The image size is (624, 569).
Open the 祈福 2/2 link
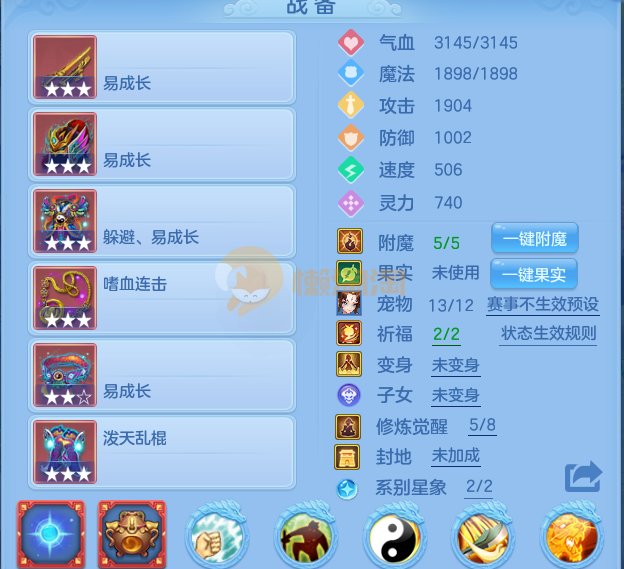(x=445, y=334)
